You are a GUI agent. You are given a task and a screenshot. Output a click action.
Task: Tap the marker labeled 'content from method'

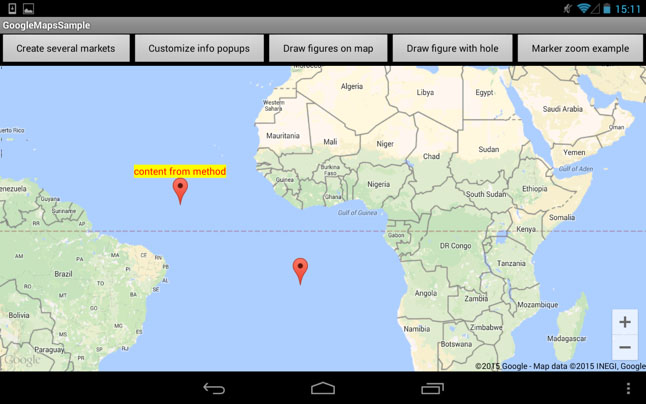(180, 189)
